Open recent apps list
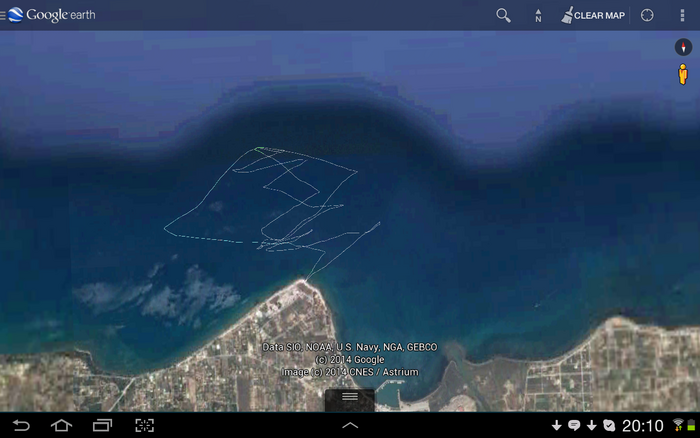Viewport: 700px width, 438px height. click(x=102, y=425)
